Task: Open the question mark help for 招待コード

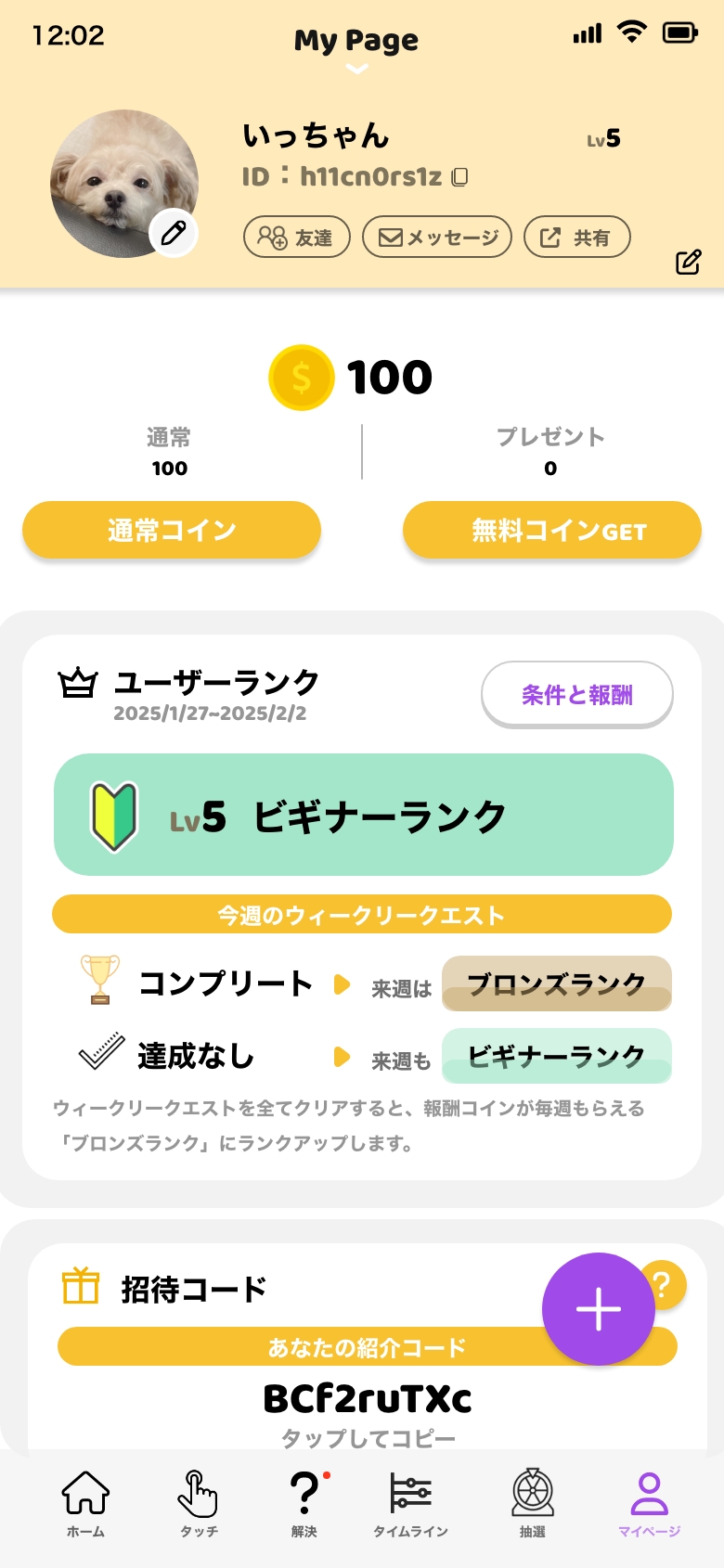Action: point(663,1285)
